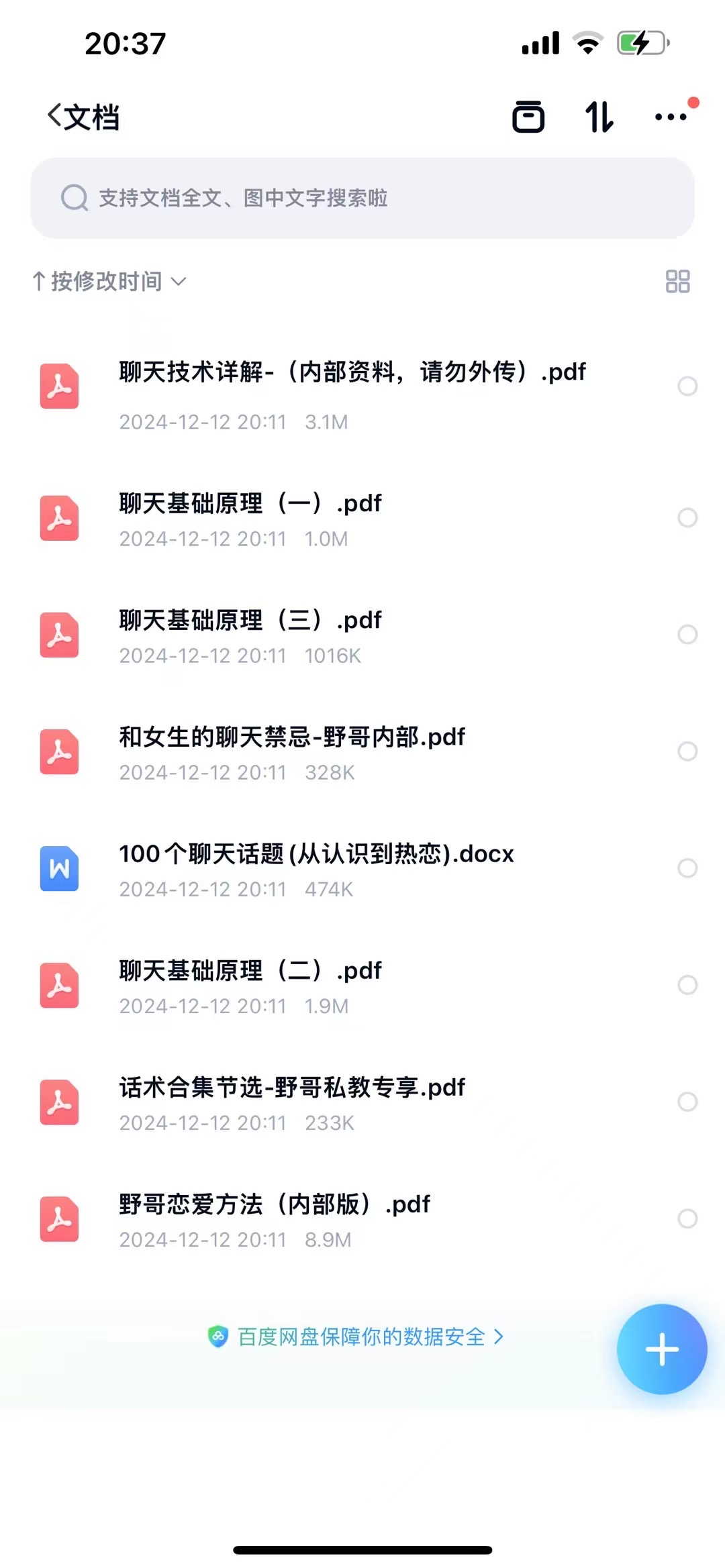725x1568 pixels.
Task: Switch to grid view layout
Action: 677,281
